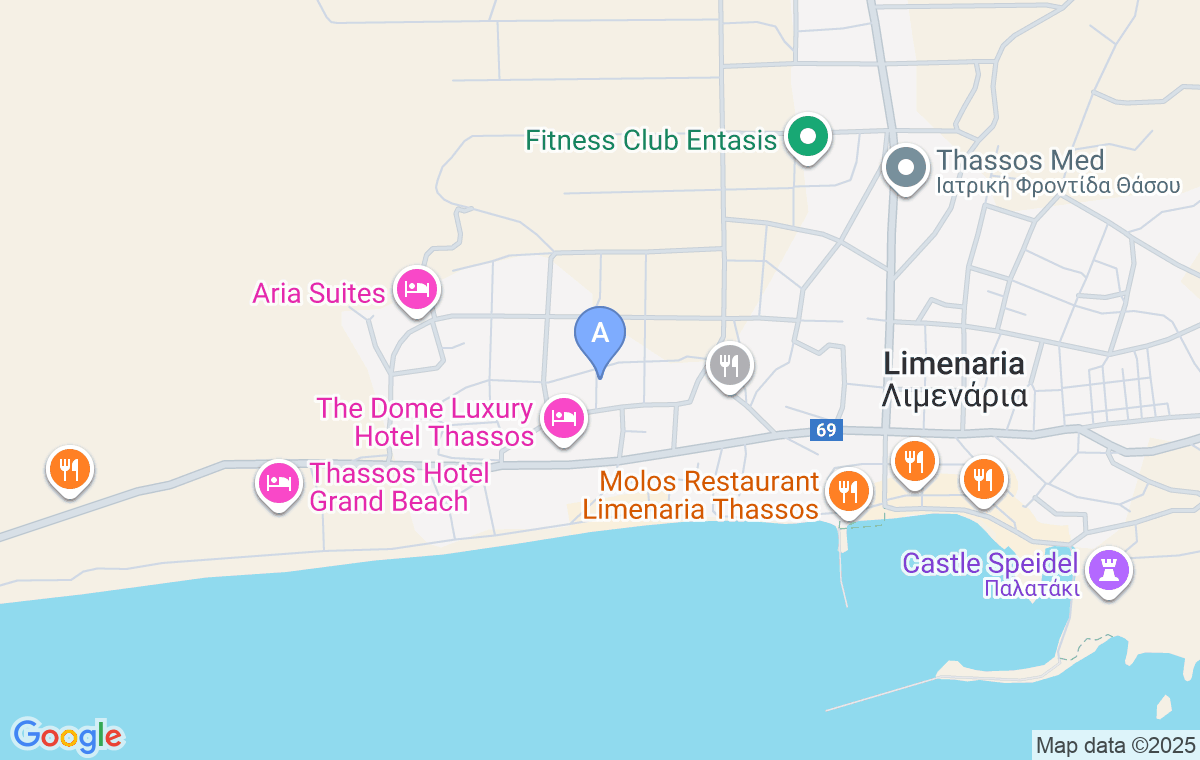Select The Dome Luxury Hotel Thassos pin
The image size is (1200, 760).
point(563,418)
